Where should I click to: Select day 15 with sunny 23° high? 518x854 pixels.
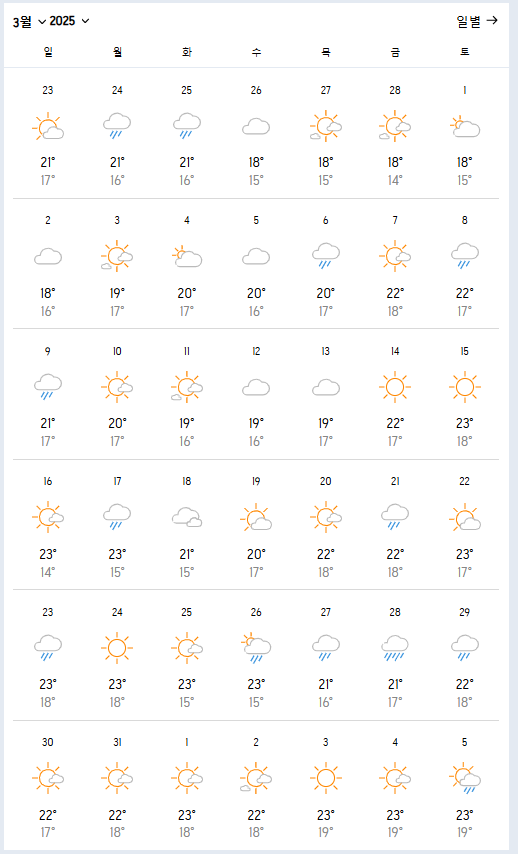(465, 394)
